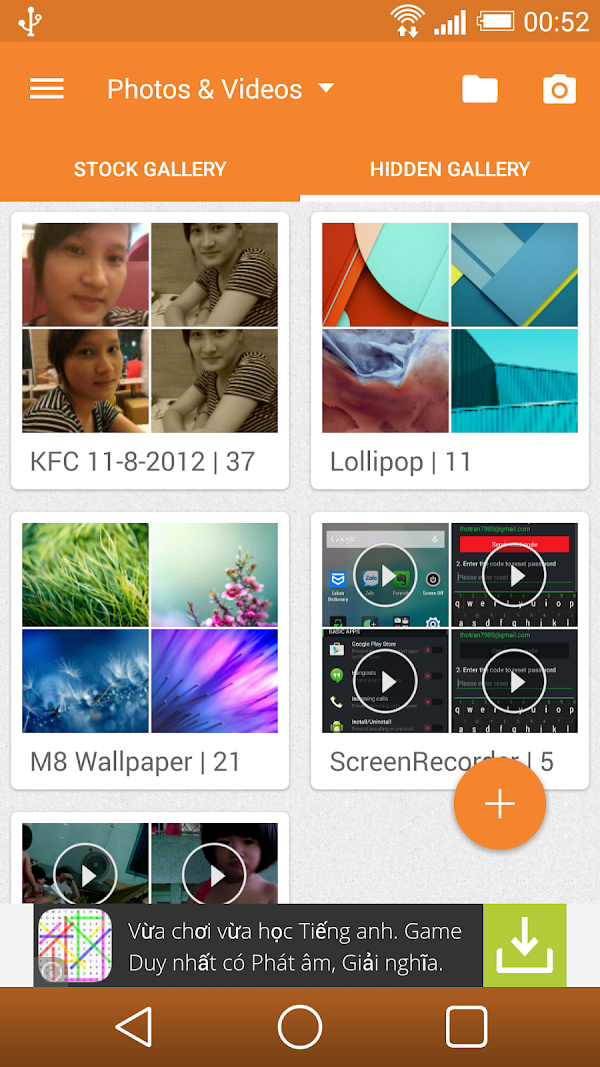Image resolution: width=600 pixels, height=1067 pixels.
Task: Open the KFC 11-8-2012 album
Action: pos(150,350)
